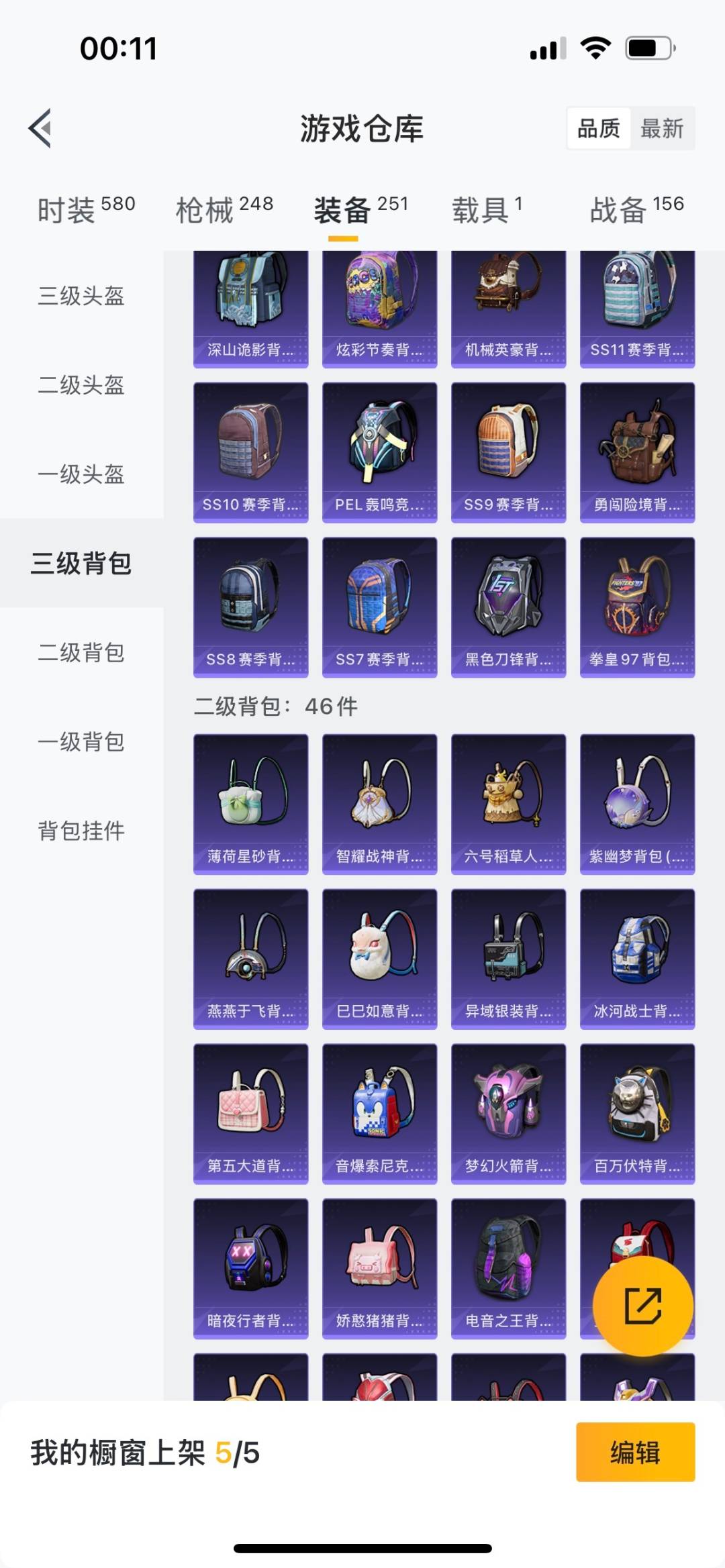Open the 拳皇97 backpack item

(x=637, y=607)
